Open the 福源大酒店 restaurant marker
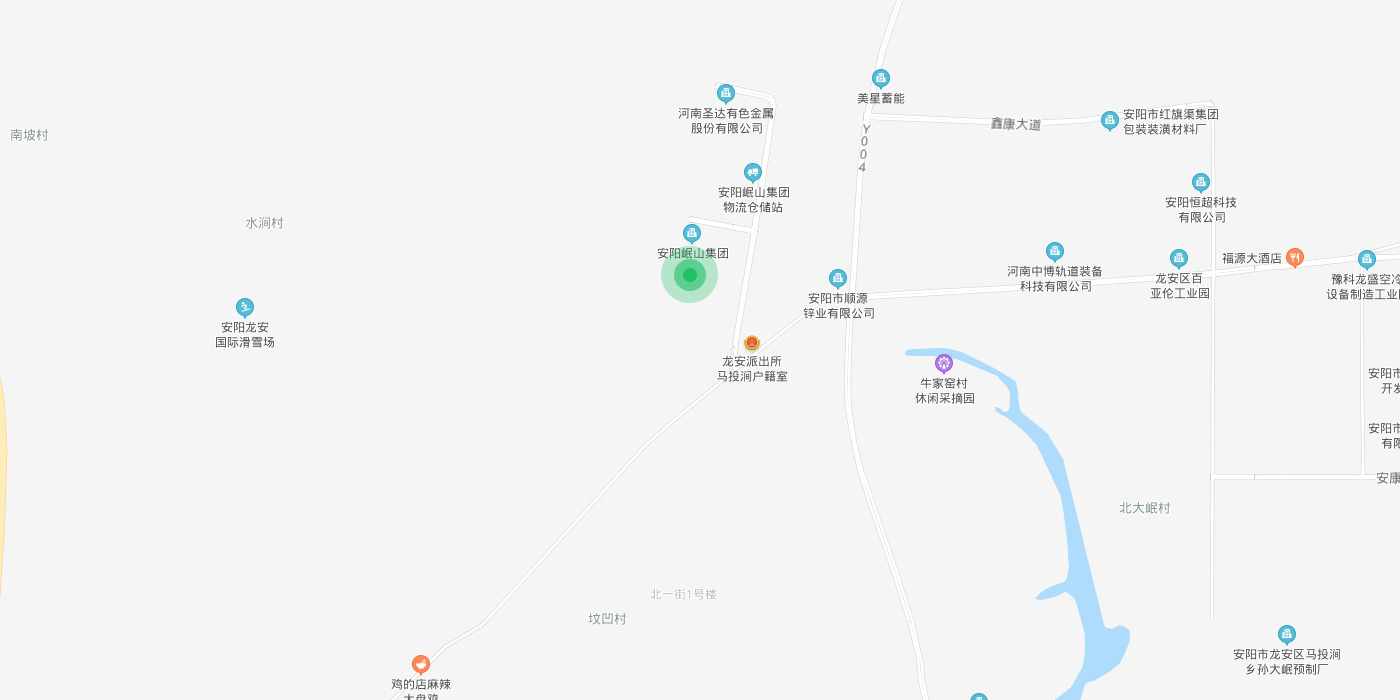This screenshot has height=700, width=1400. point(1294,258)
